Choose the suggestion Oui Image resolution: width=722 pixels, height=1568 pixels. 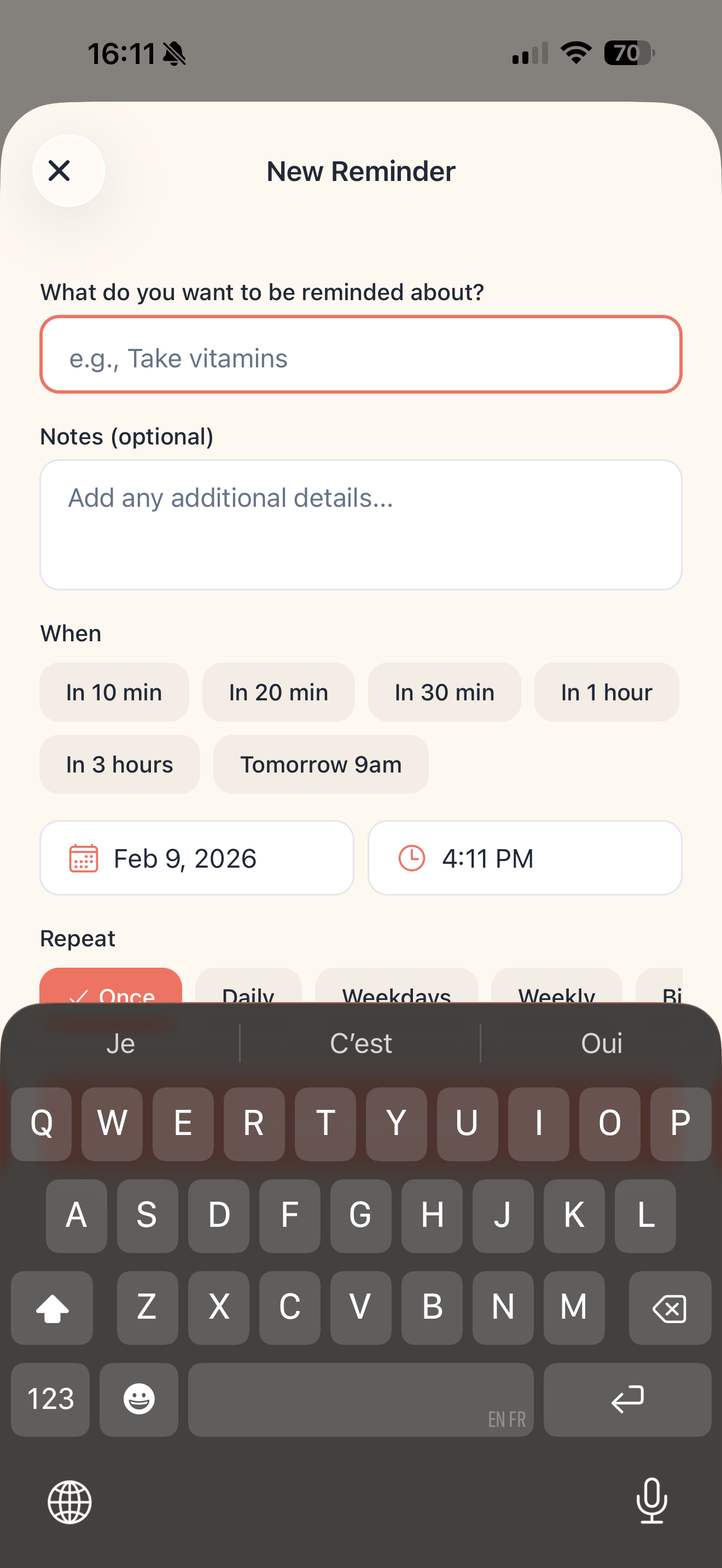pos(601,1043)
